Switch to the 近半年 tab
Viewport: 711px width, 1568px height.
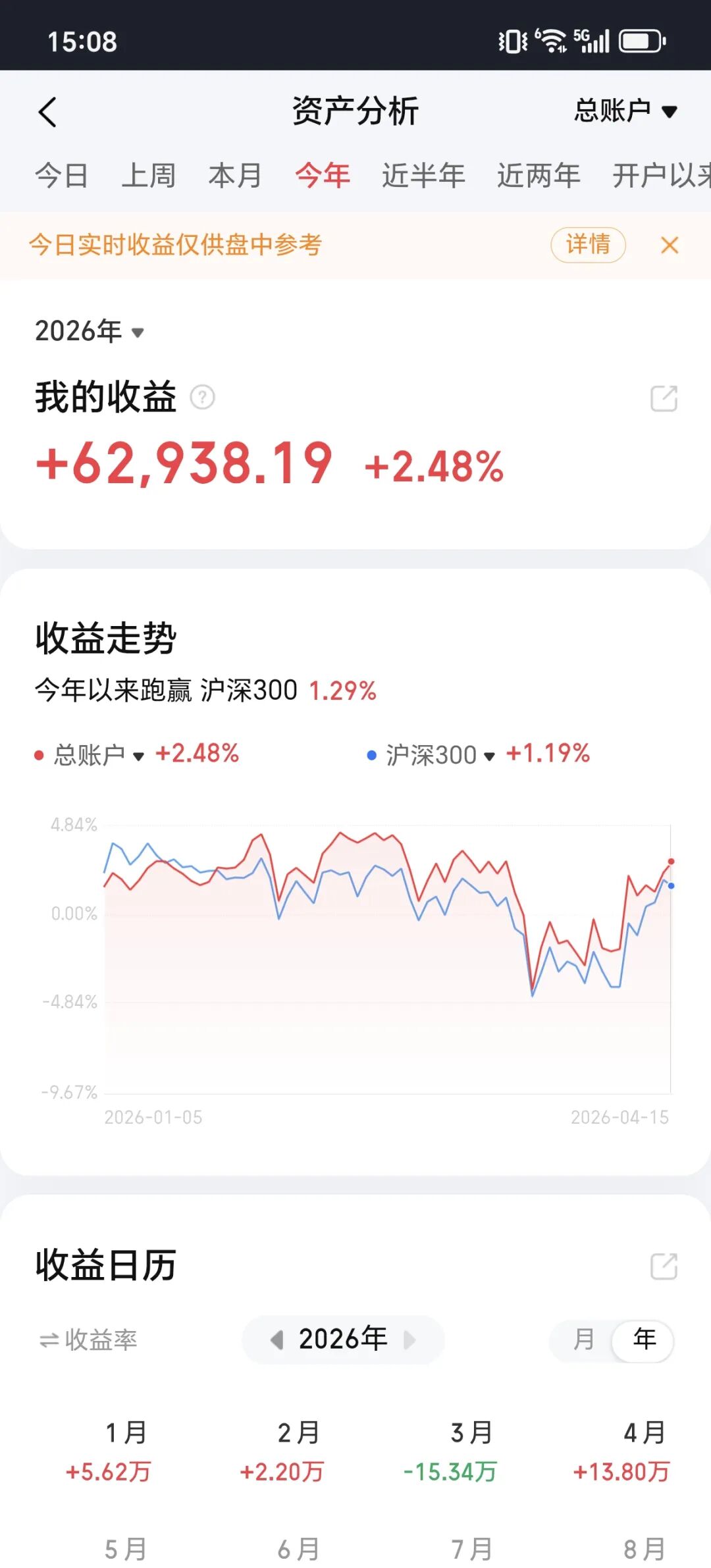425,175
